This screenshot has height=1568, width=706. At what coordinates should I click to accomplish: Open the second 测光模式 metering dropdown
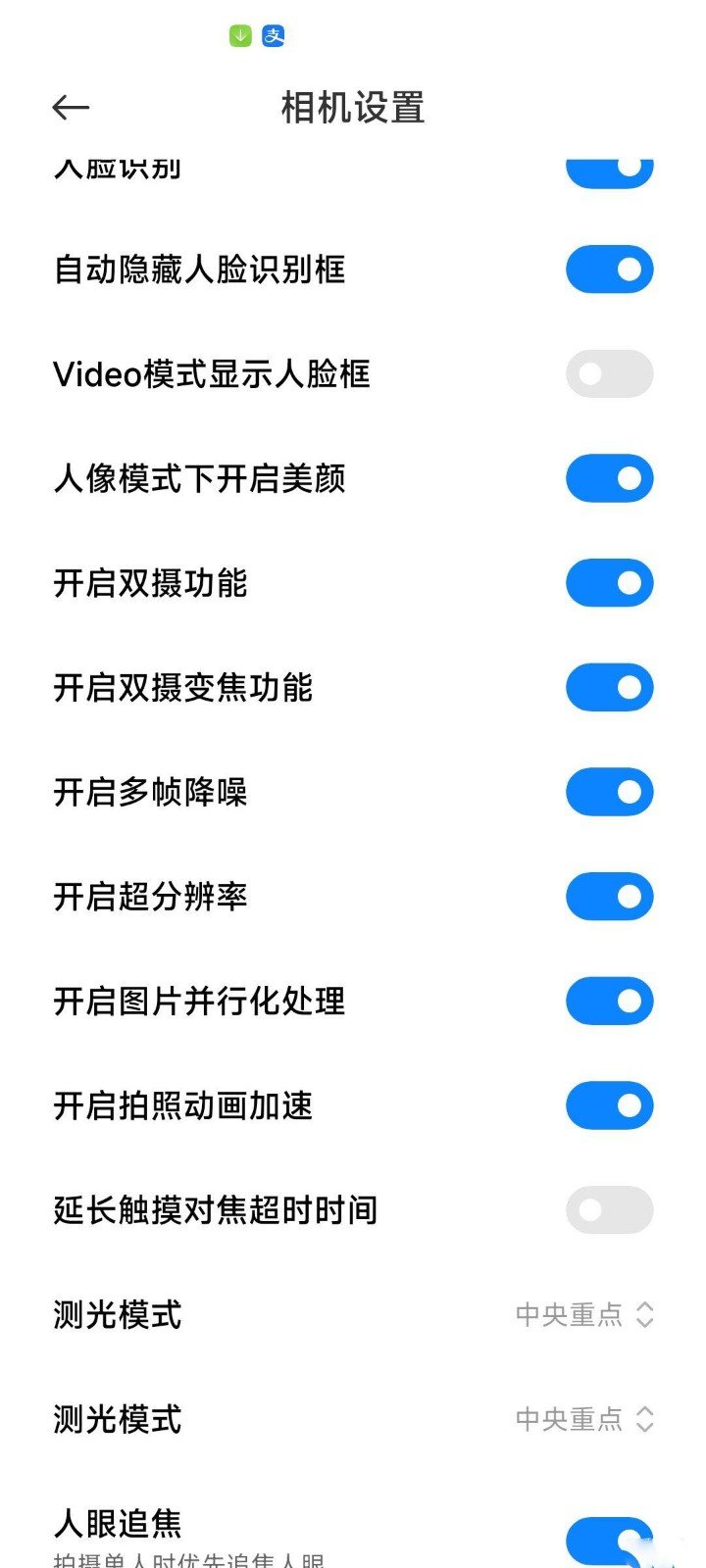click(582, 1418)
